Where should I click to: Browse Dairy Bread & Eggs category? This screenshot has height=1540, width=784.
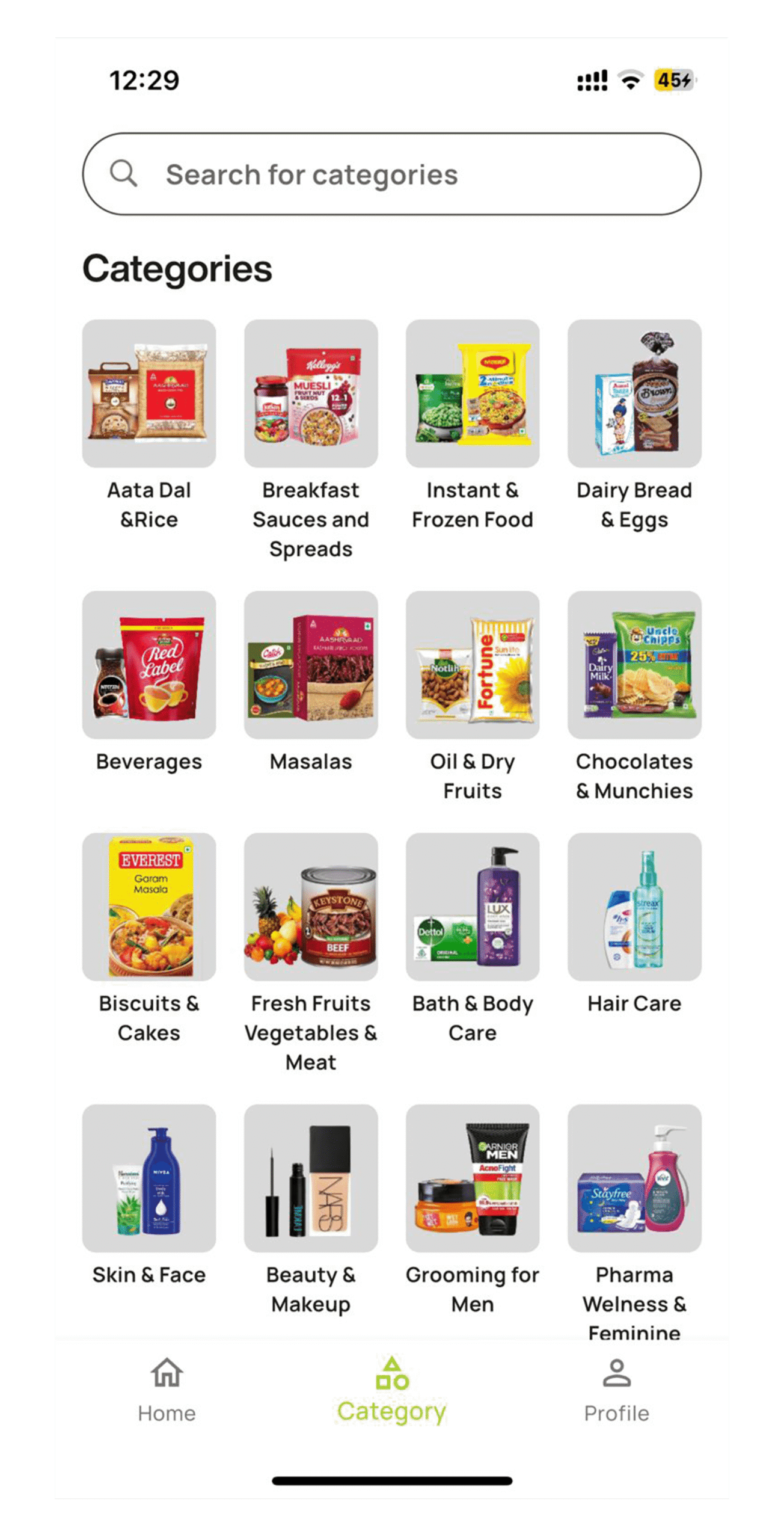tap(634, 393)
